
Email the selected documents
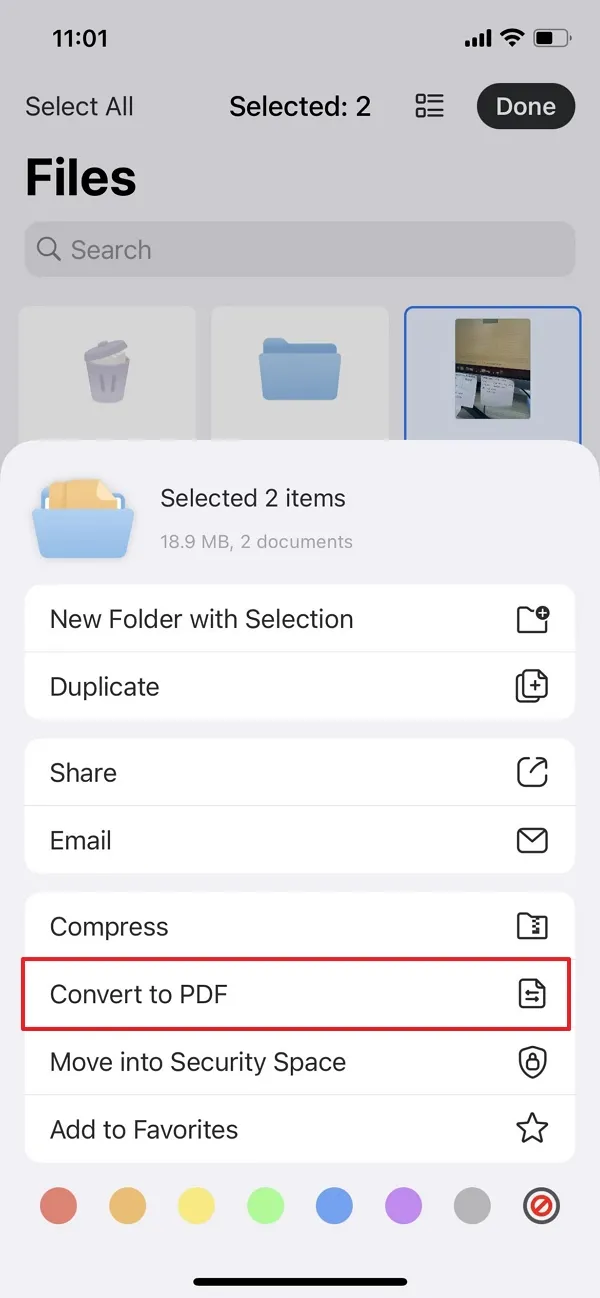[x=300, y=841]
